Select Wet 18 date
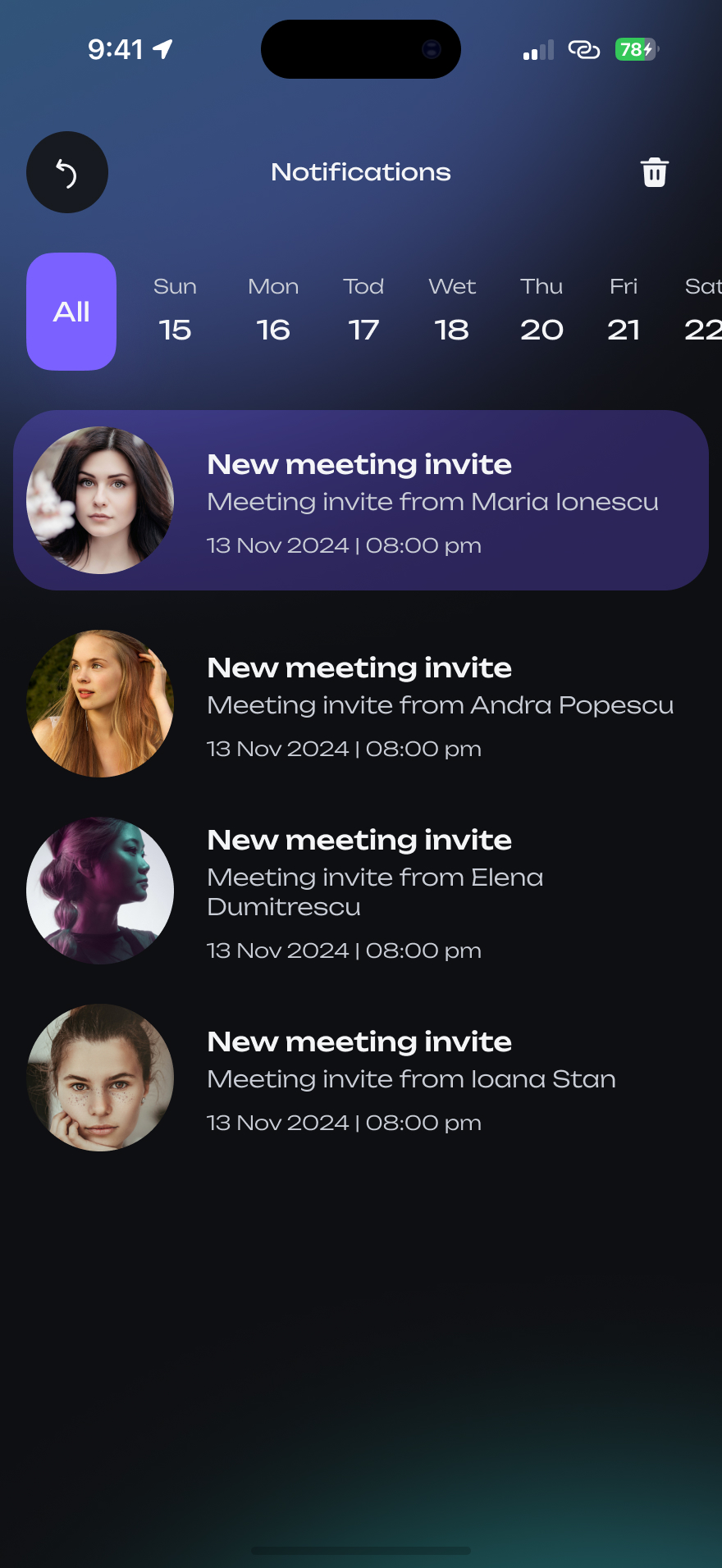Image resolution: width=722 pixels, height=1568 pixels. (x=452, y=311)
